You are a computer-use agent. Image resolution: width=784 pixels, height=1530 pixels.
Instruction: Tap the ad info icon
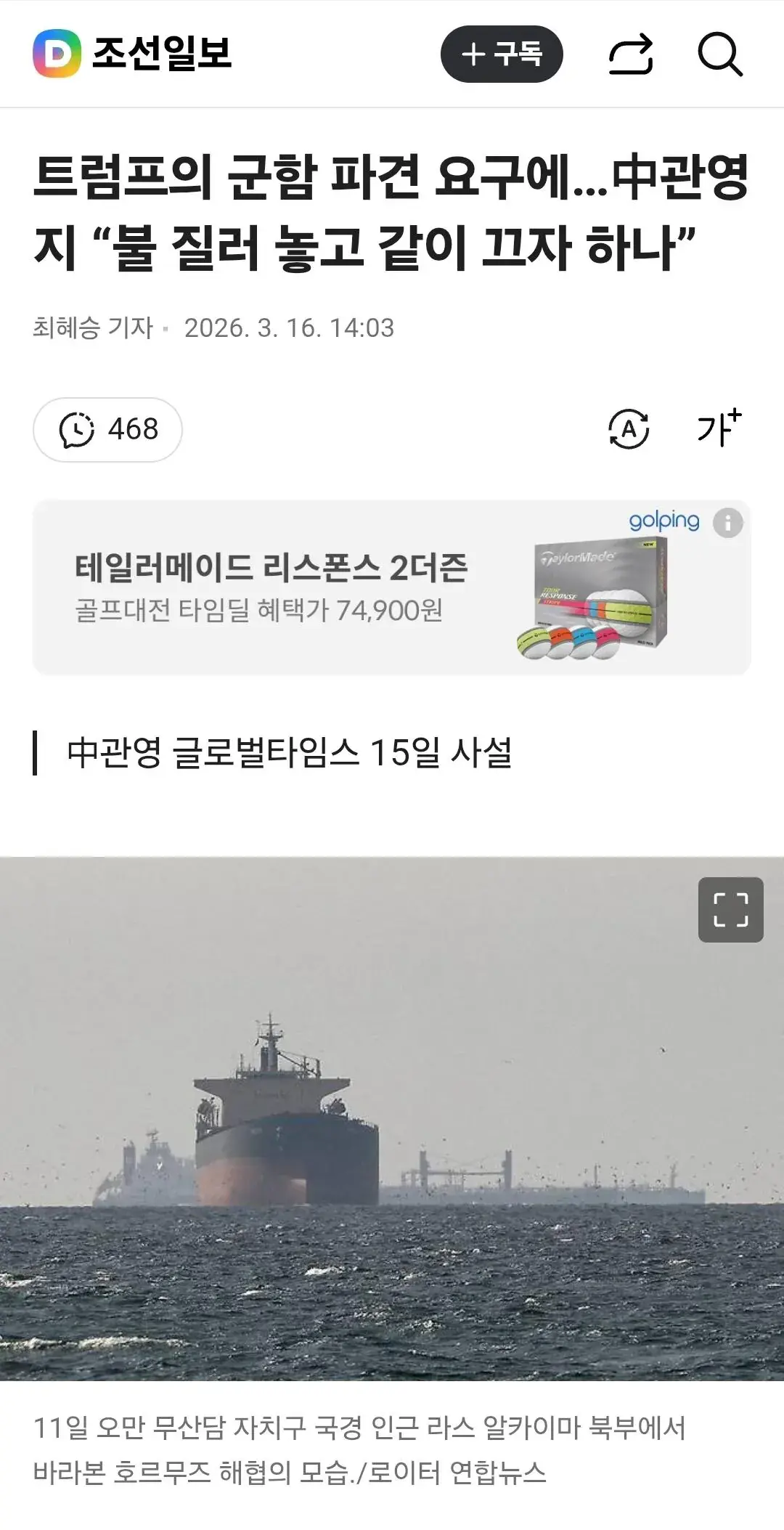(727, 522)
